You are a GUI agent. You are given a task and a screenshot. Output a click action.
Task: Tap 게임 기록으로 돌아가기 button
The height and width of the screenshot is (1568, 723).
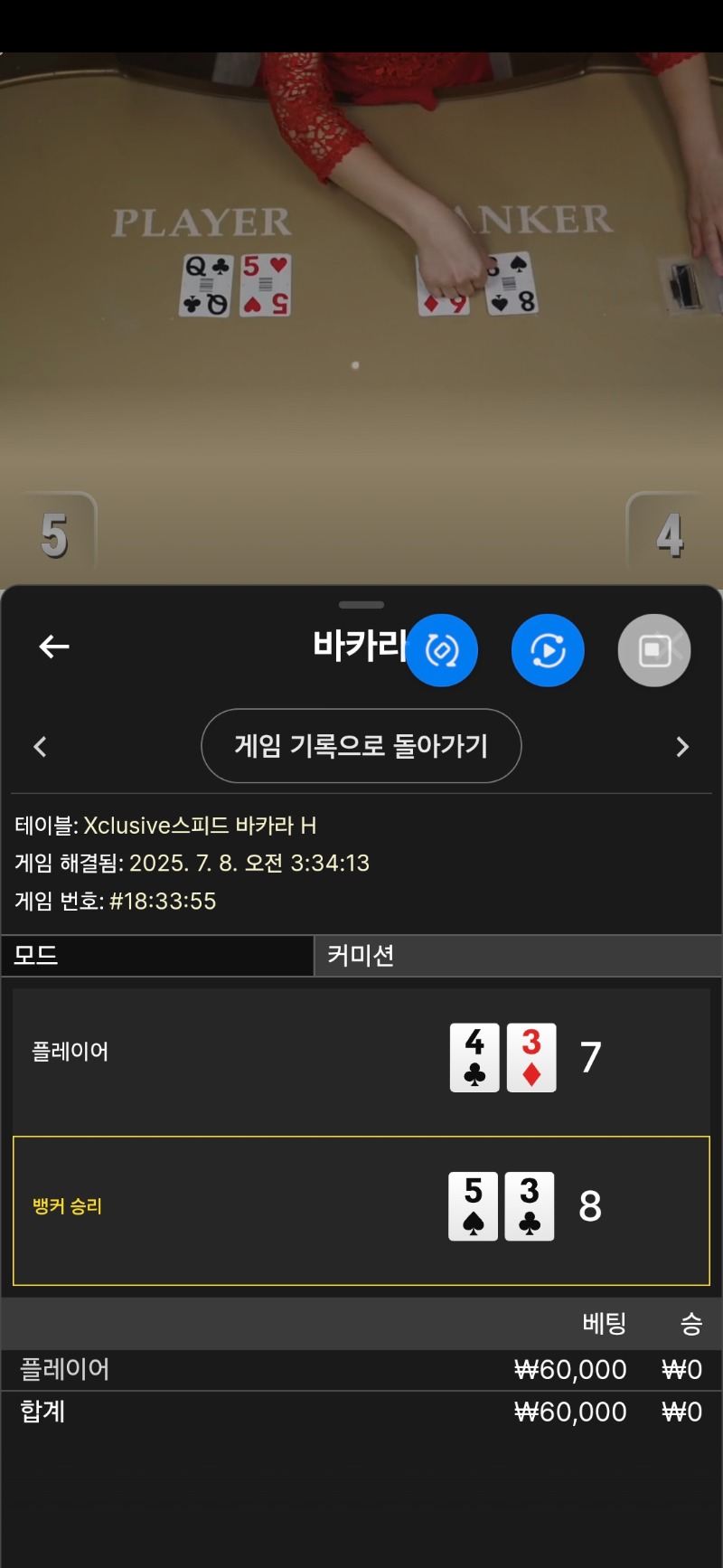point(361,746)
